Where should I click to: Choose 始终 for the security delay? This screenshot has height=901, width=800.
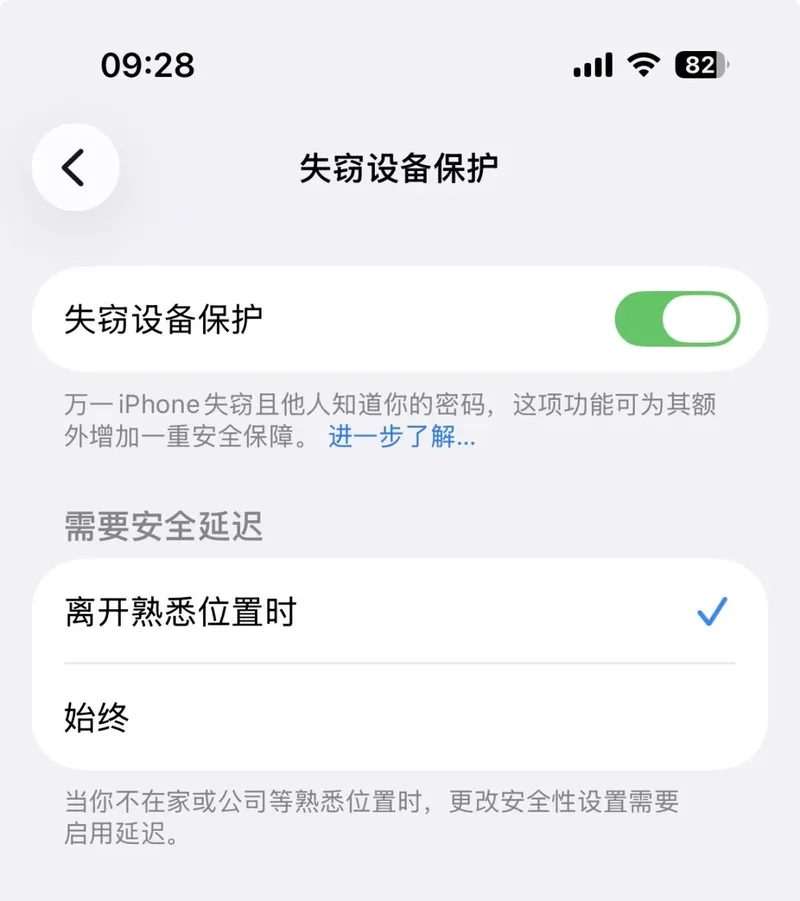point(400,716)
